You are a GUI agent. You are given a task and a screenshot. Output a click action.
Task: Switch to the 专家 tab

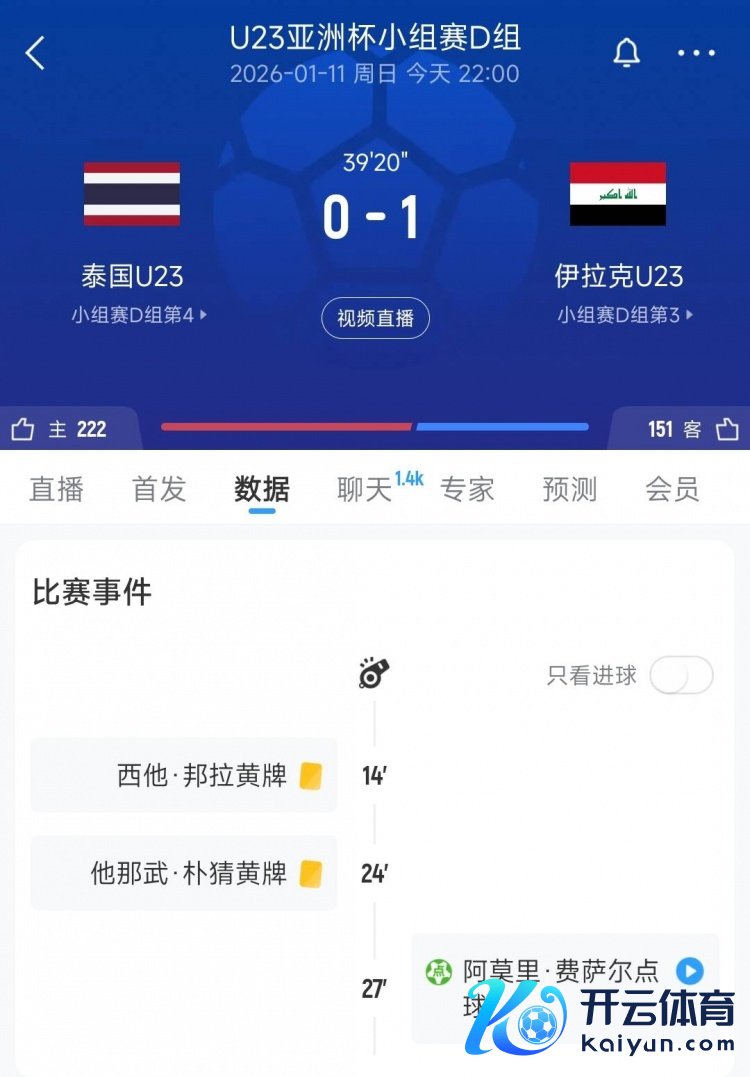pos(467,489)
